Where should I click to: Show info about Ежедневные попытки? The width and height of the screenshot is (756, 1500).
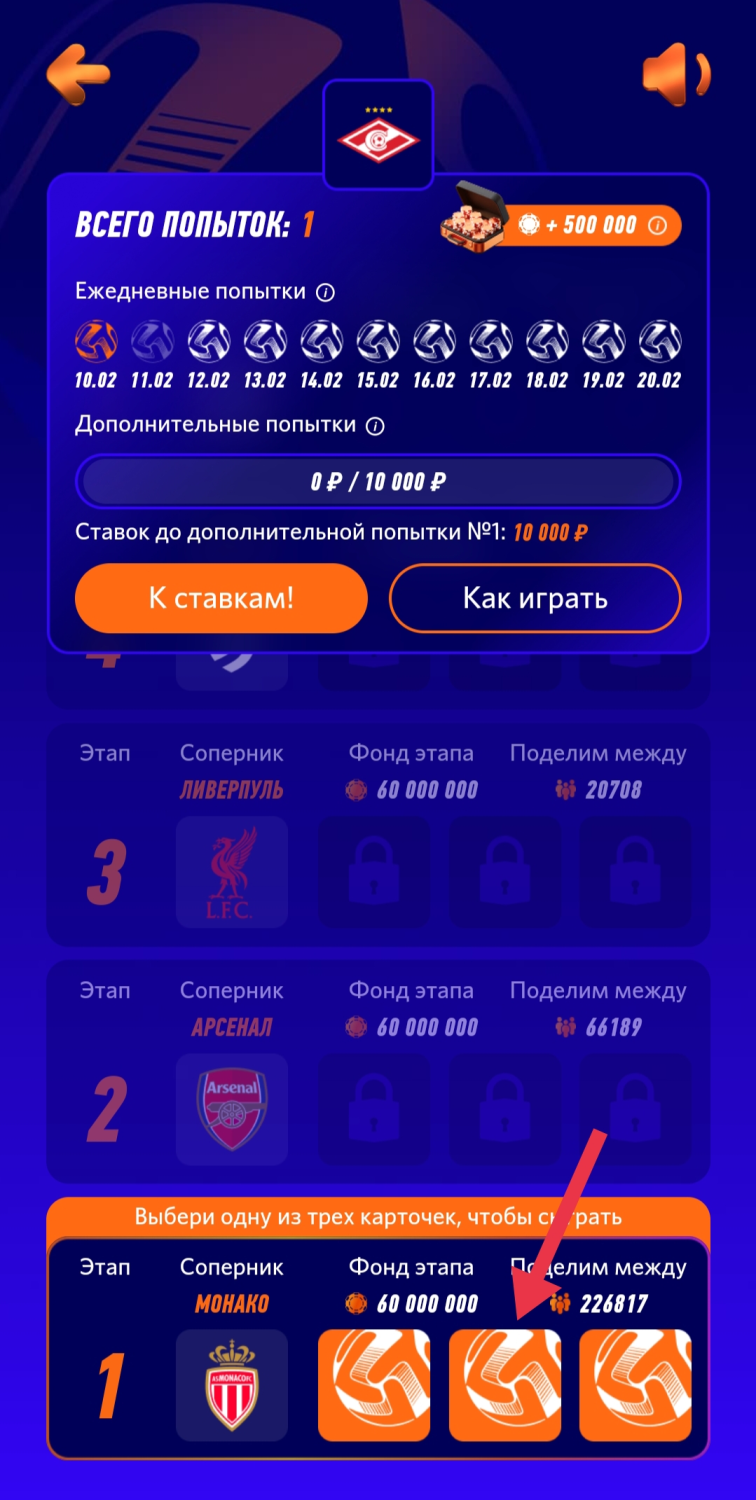325,293
